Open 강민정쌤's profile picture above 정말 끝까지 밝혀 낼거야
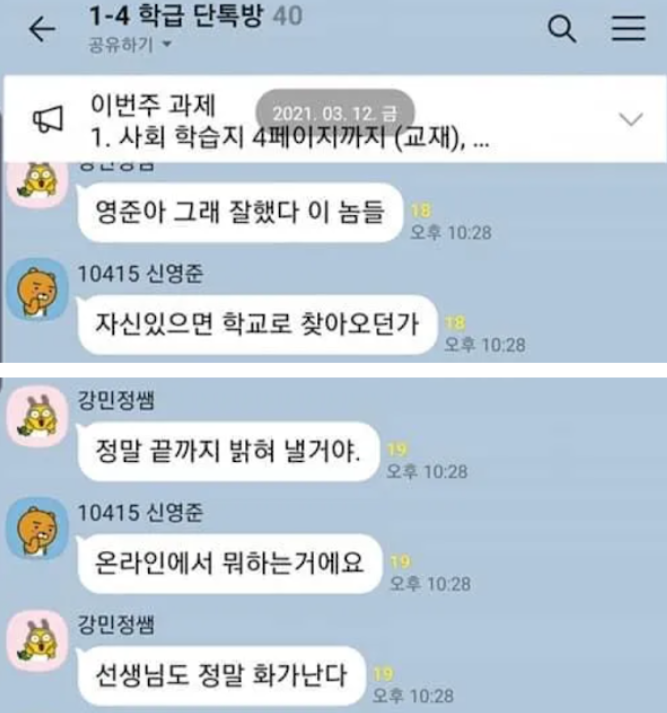Viewport: 667px width, 713px height. pos(37,421)
